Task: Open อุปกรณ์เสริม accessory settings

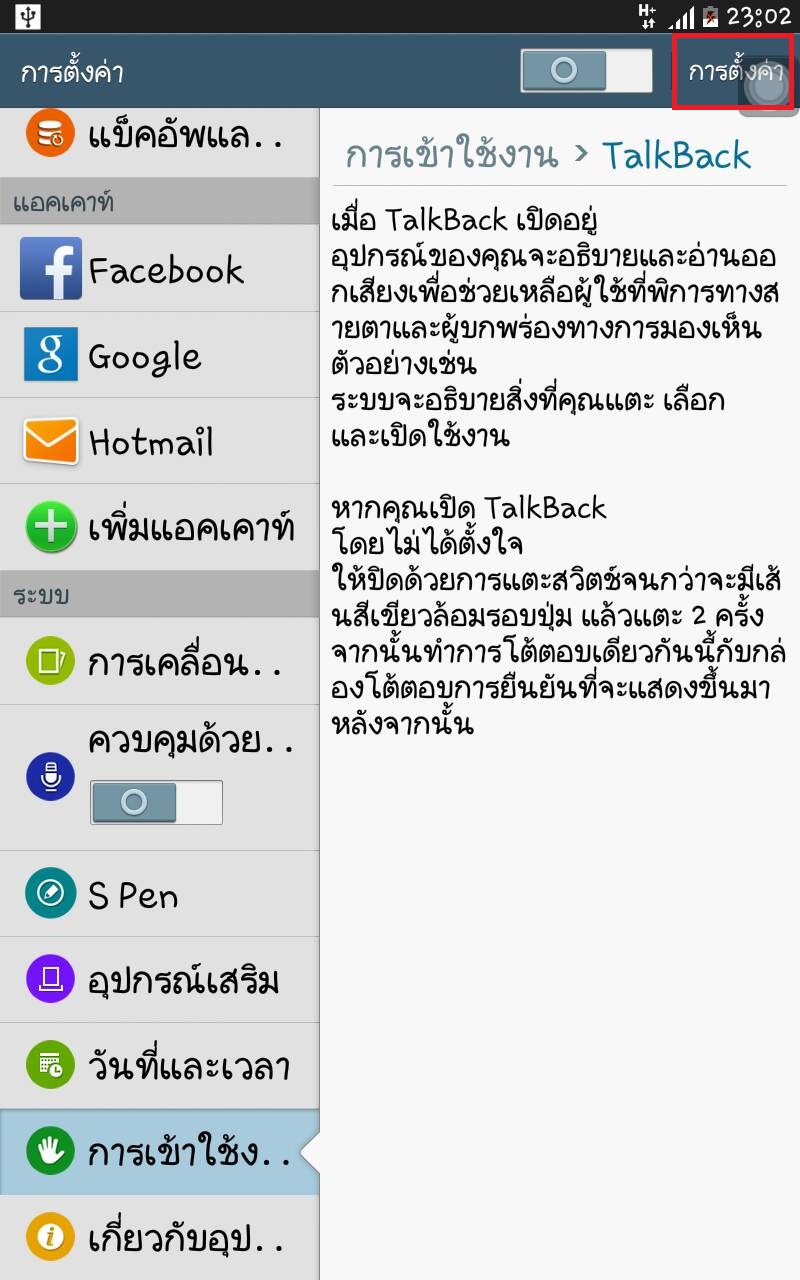Action: point(160,980)
